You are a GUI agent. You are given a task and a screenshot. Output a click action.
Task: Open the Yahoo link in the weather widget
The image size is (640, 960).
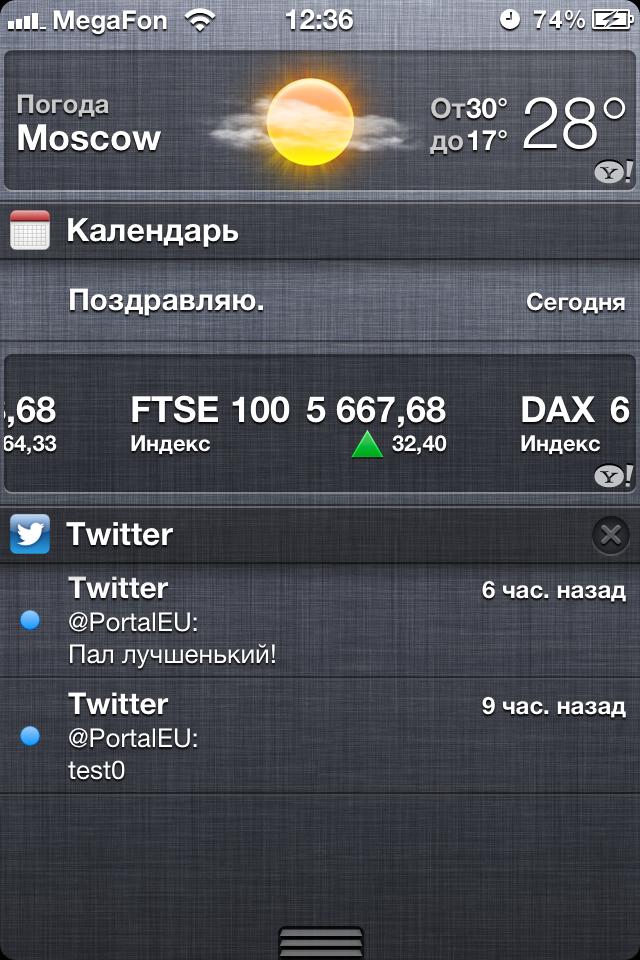pos(613,173)
